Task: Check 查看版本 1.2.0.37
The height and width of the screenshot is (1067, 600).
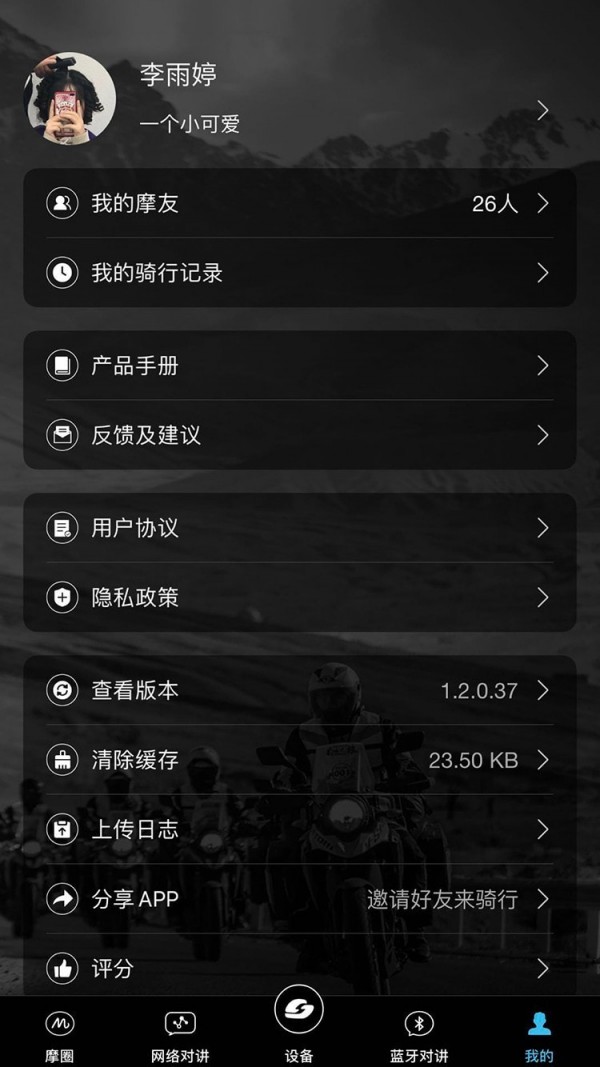Action: [x=299, y=690]
